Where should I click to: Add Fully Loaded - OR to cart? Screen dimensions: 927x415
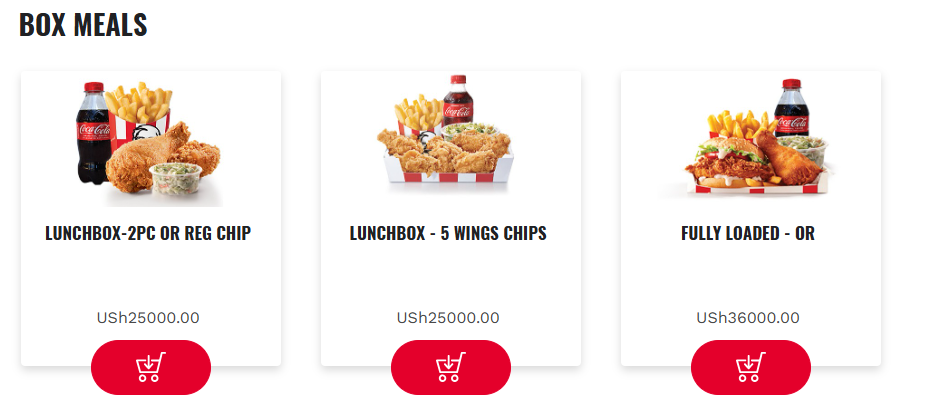tap(750, 367)
